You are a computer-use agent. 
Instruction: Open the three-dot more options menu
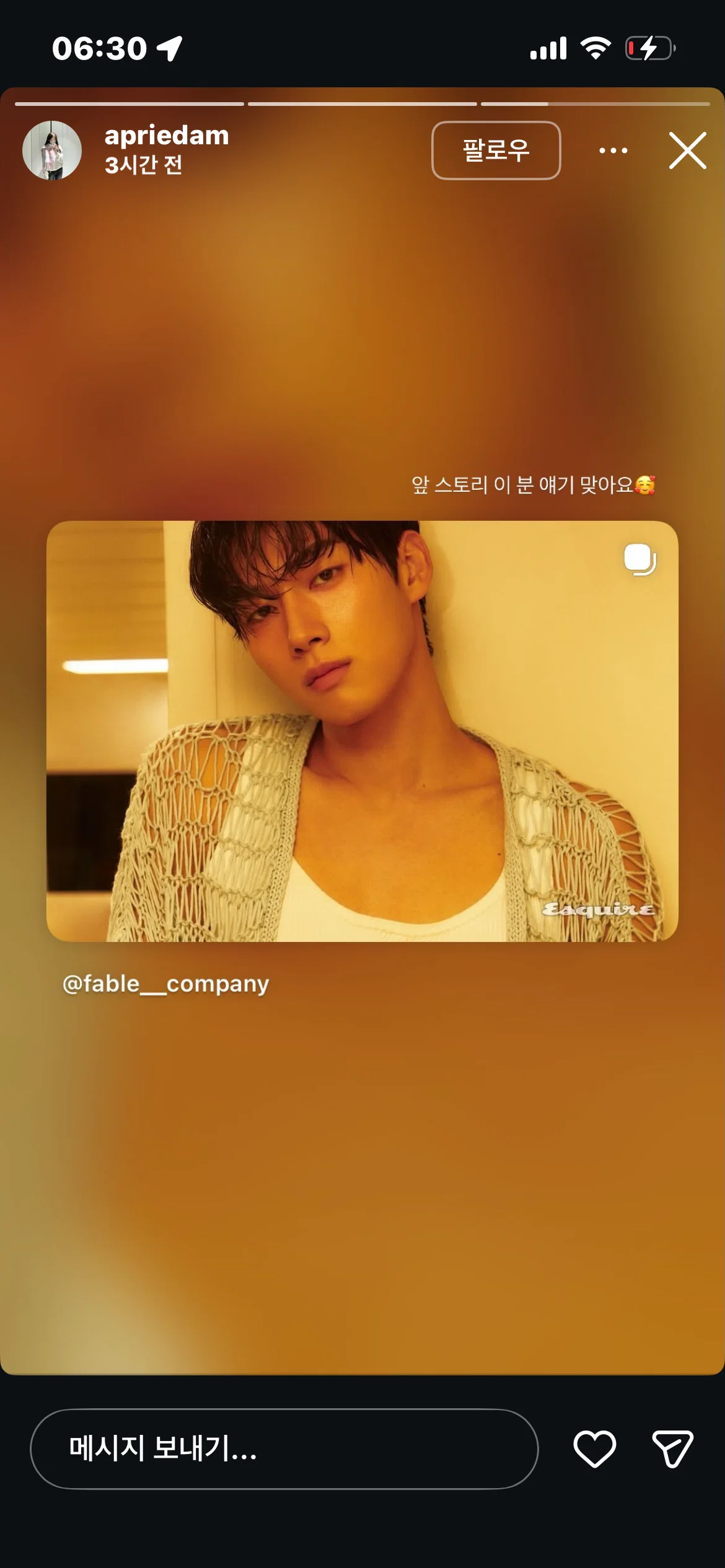tap(613, 150)
